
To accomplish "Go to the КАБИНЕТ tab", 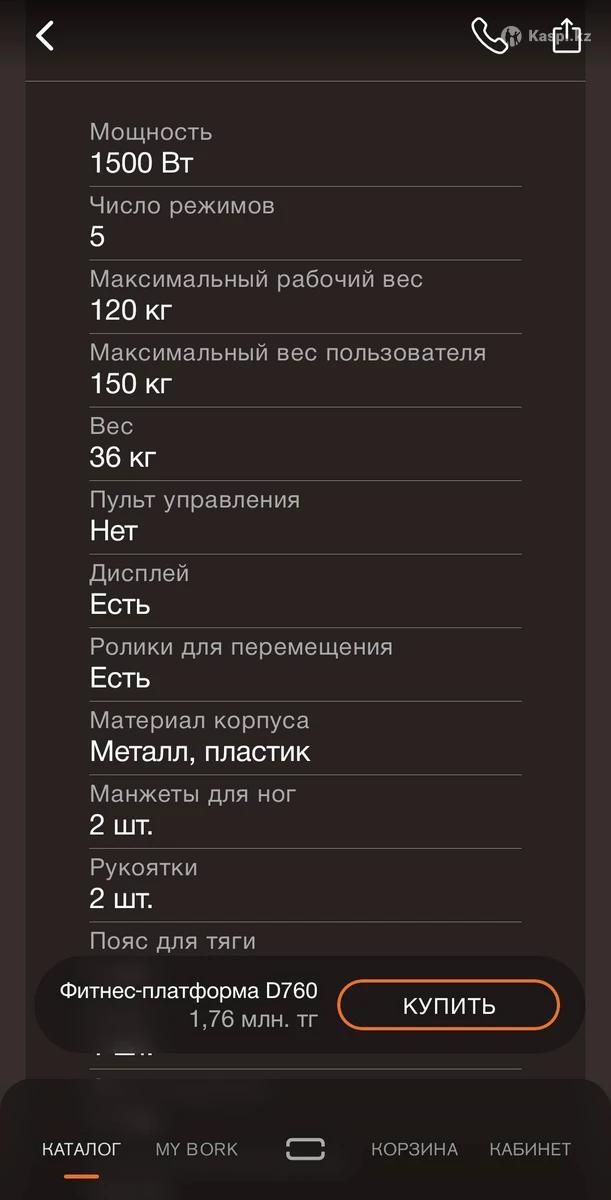I will (530, 1149).
